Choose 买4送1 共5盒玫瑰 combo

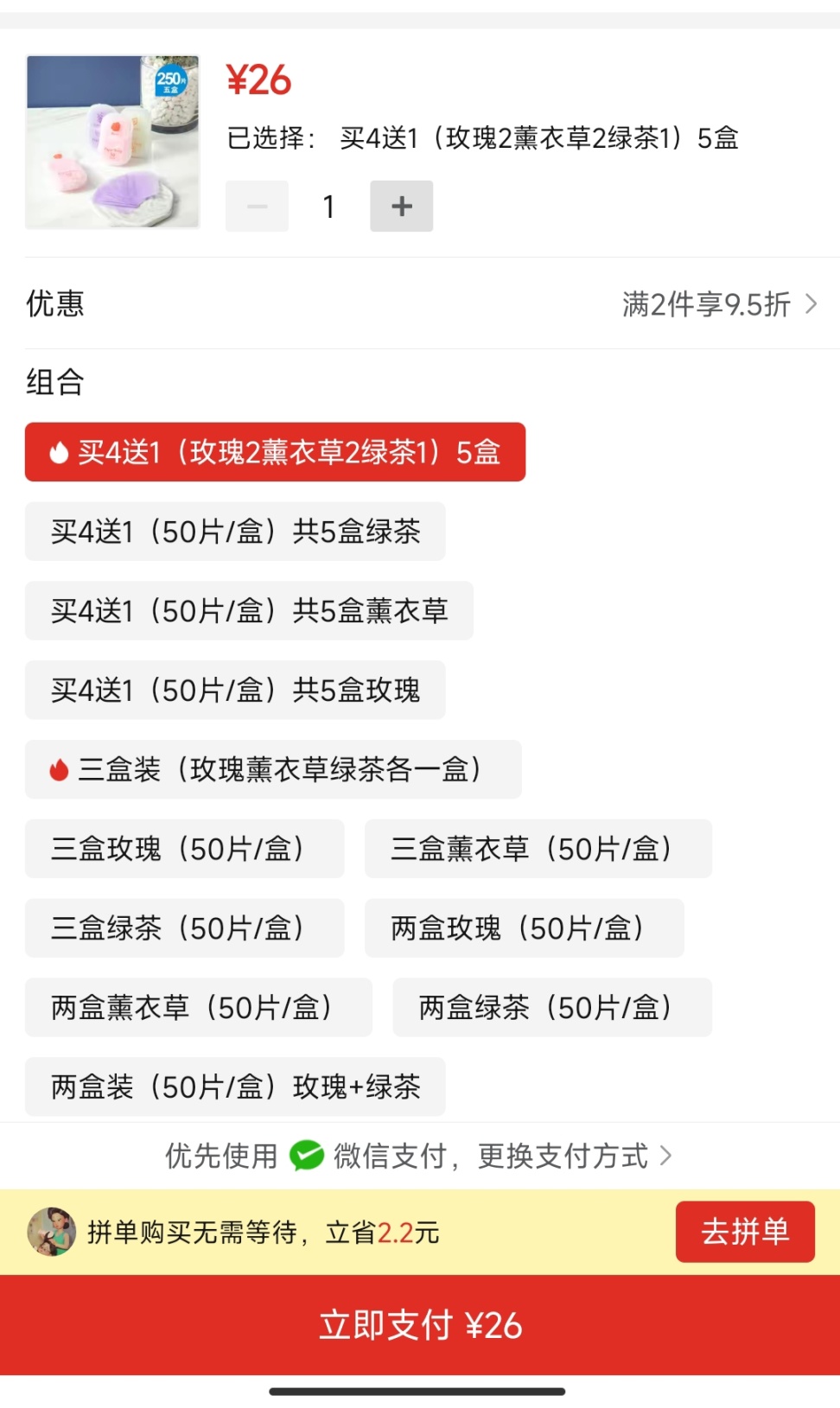(235, 691)
